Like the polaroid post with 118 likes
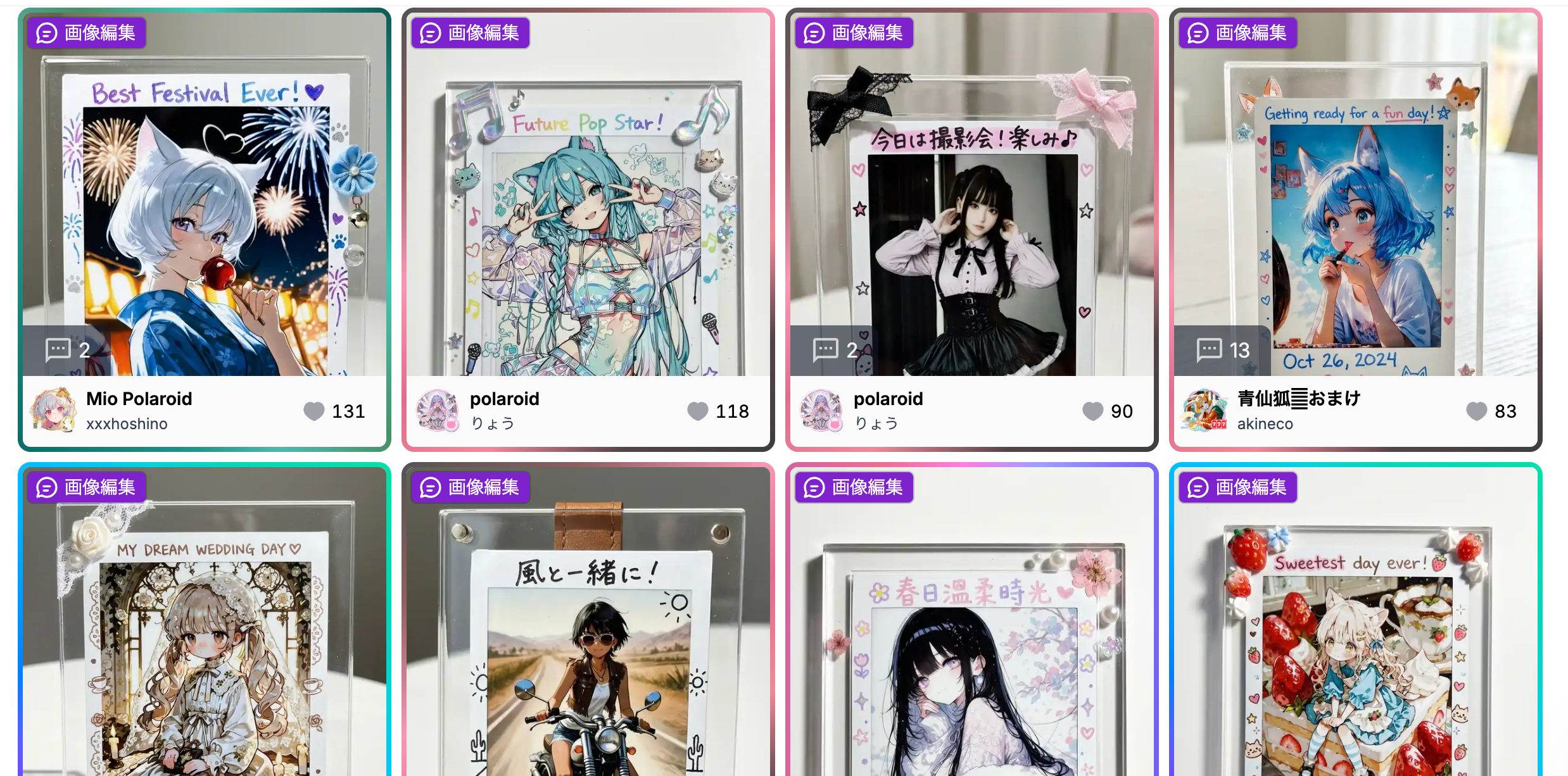The image size is (1568, 776). pyautogui.click(x=698, y=411)
